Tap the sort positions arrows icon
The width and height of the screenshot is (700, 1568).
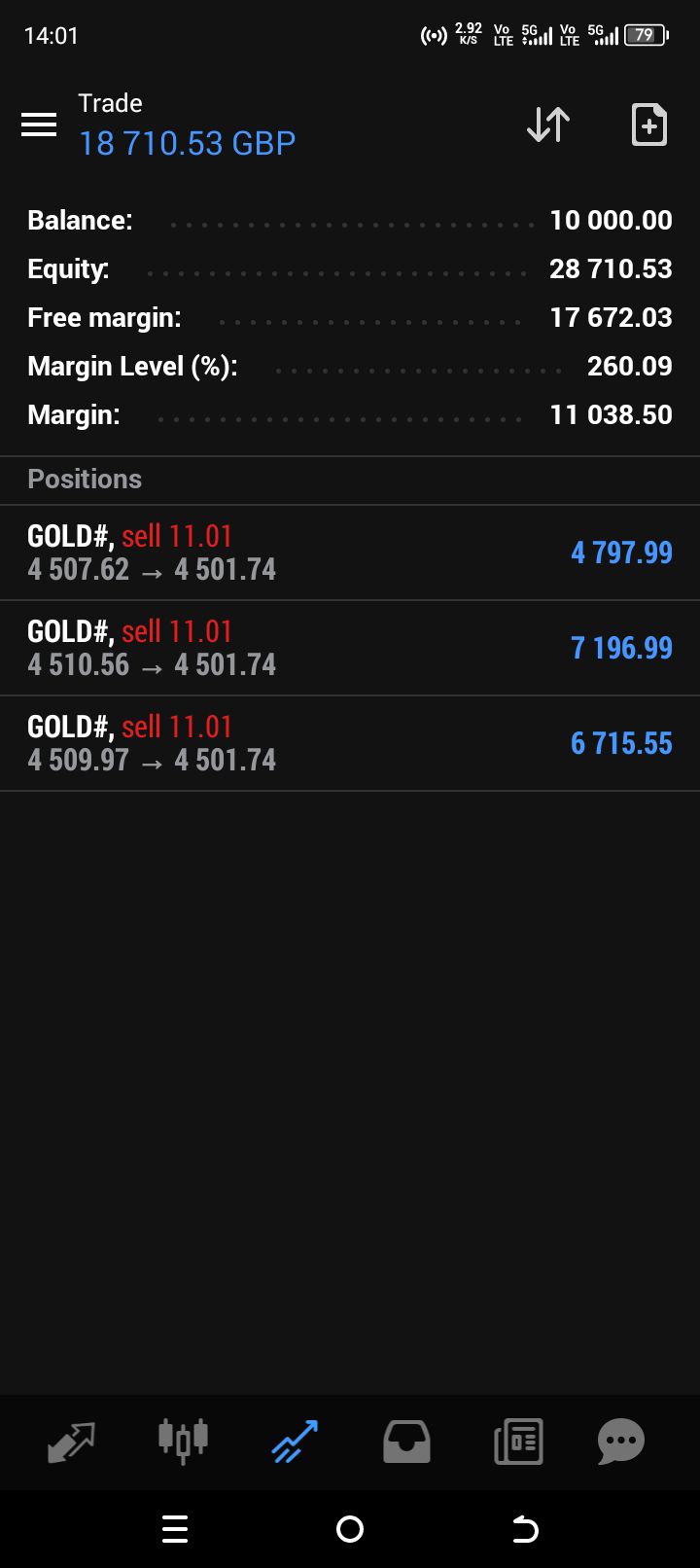[548, 125]
